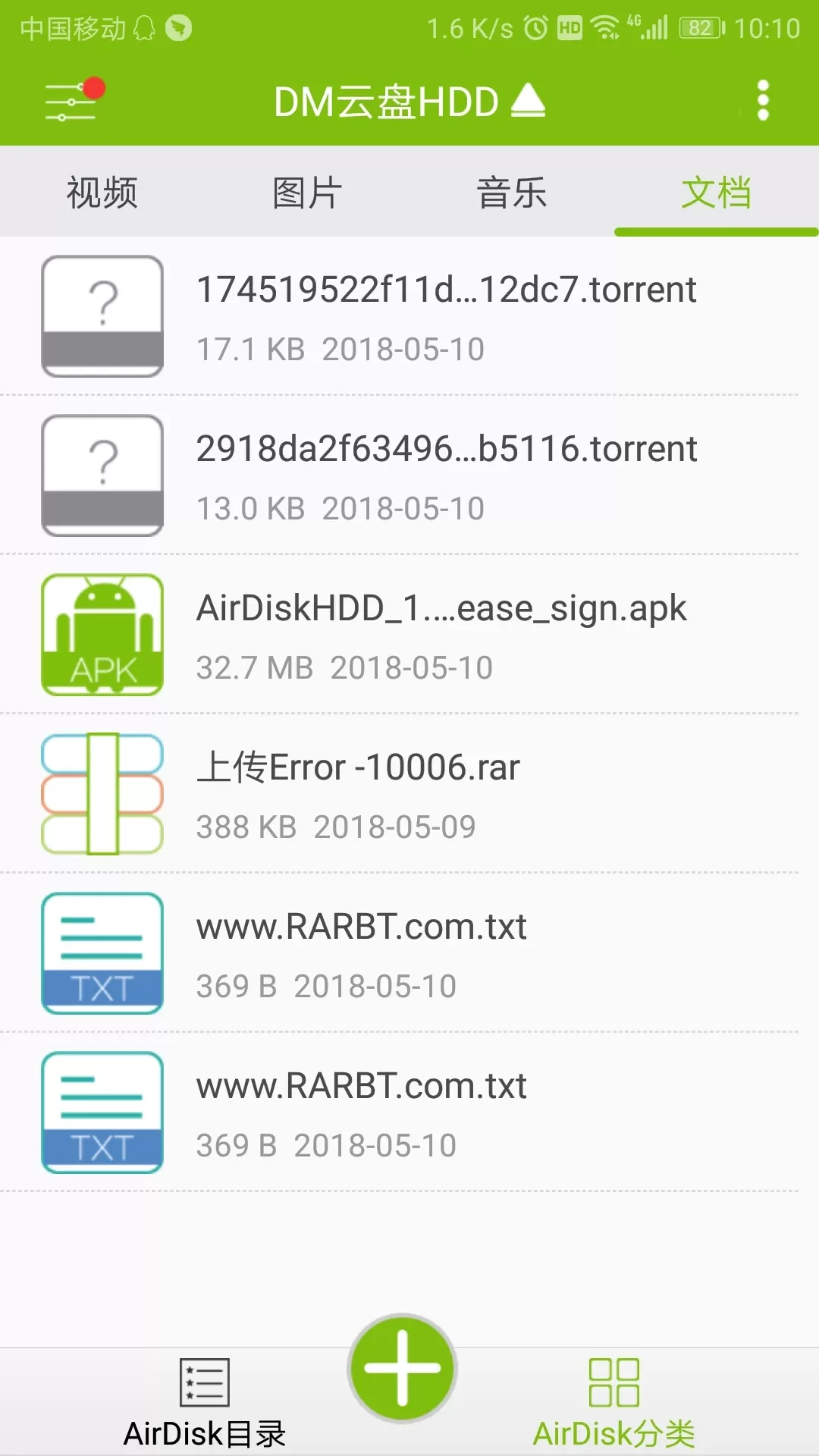The image size is (819, 1456).
Task: Open the AirDiskHDD apk file
Action: click(x=409, y=635)
